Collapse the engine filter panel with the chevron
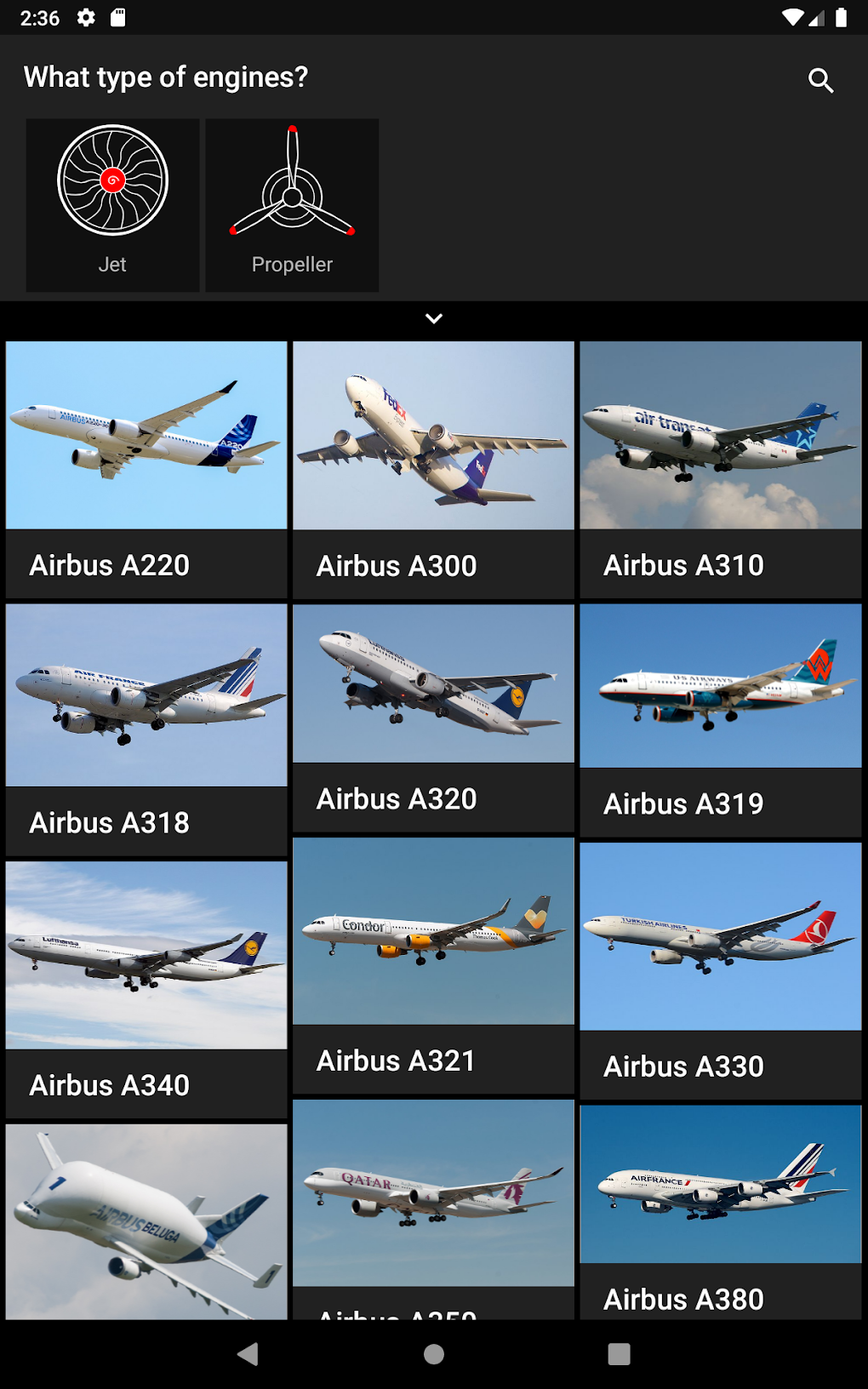The image size is (868, 1389). pos(434,317)
